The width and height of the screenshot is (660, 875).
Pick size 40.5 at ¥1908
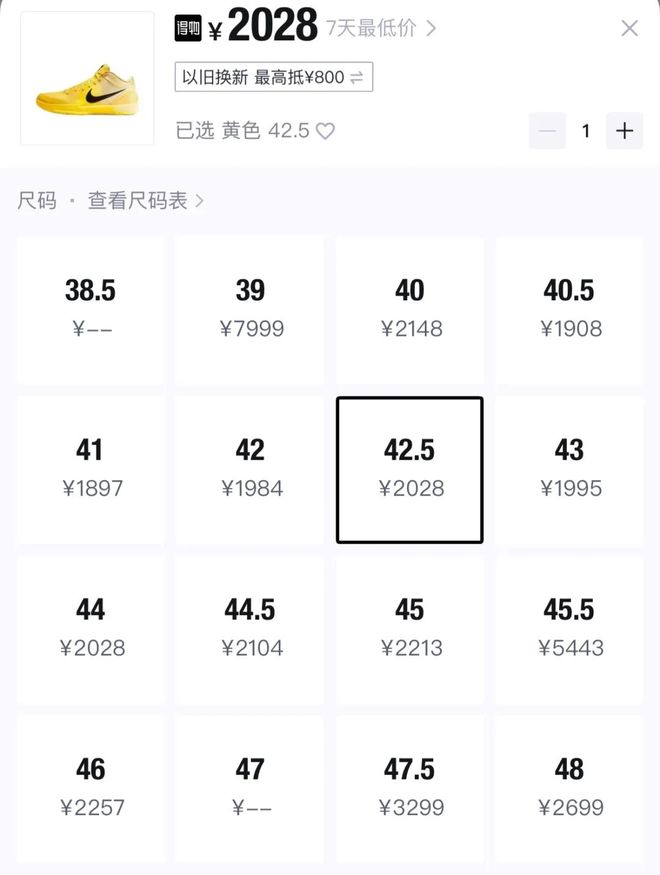click(570, 308)
